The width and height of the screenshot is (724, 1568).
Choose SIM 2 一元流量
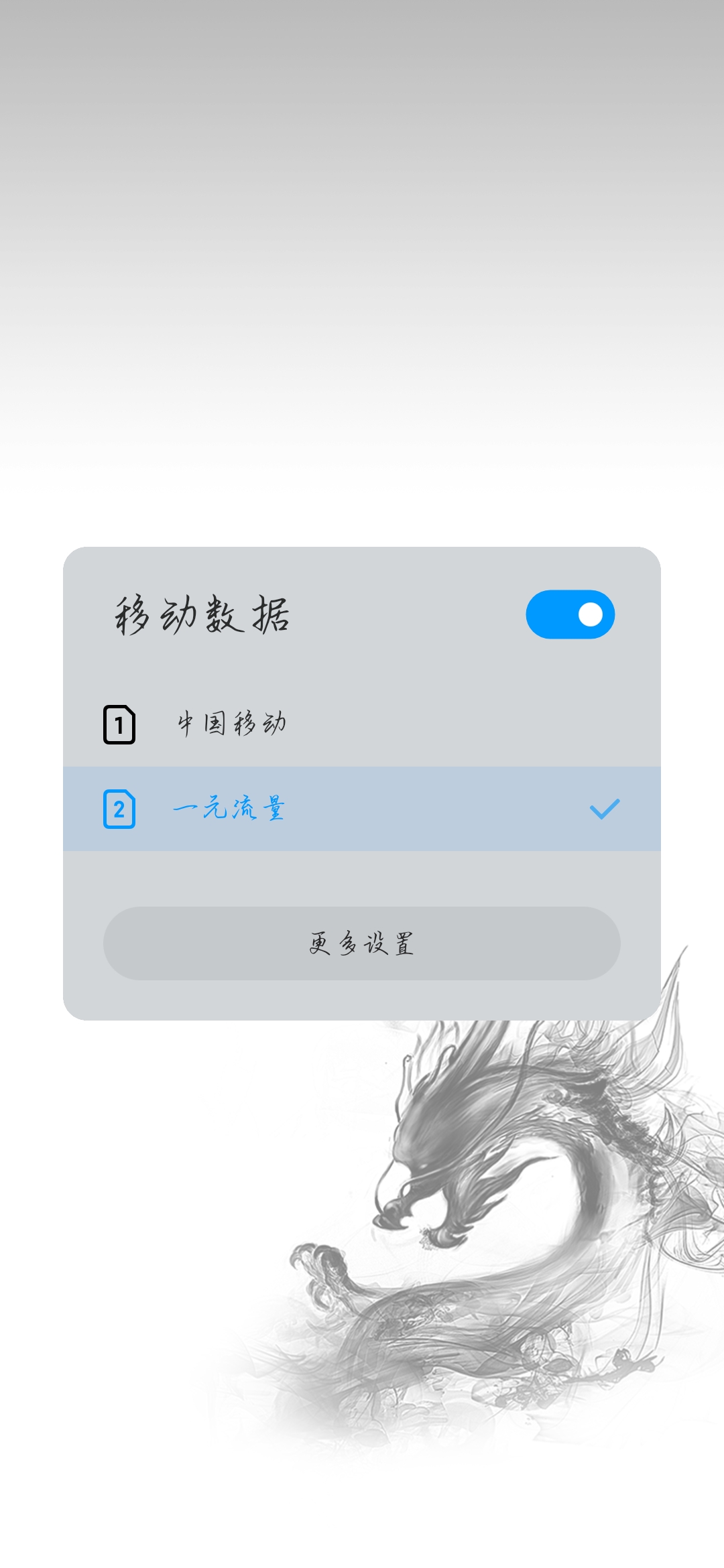362,809
